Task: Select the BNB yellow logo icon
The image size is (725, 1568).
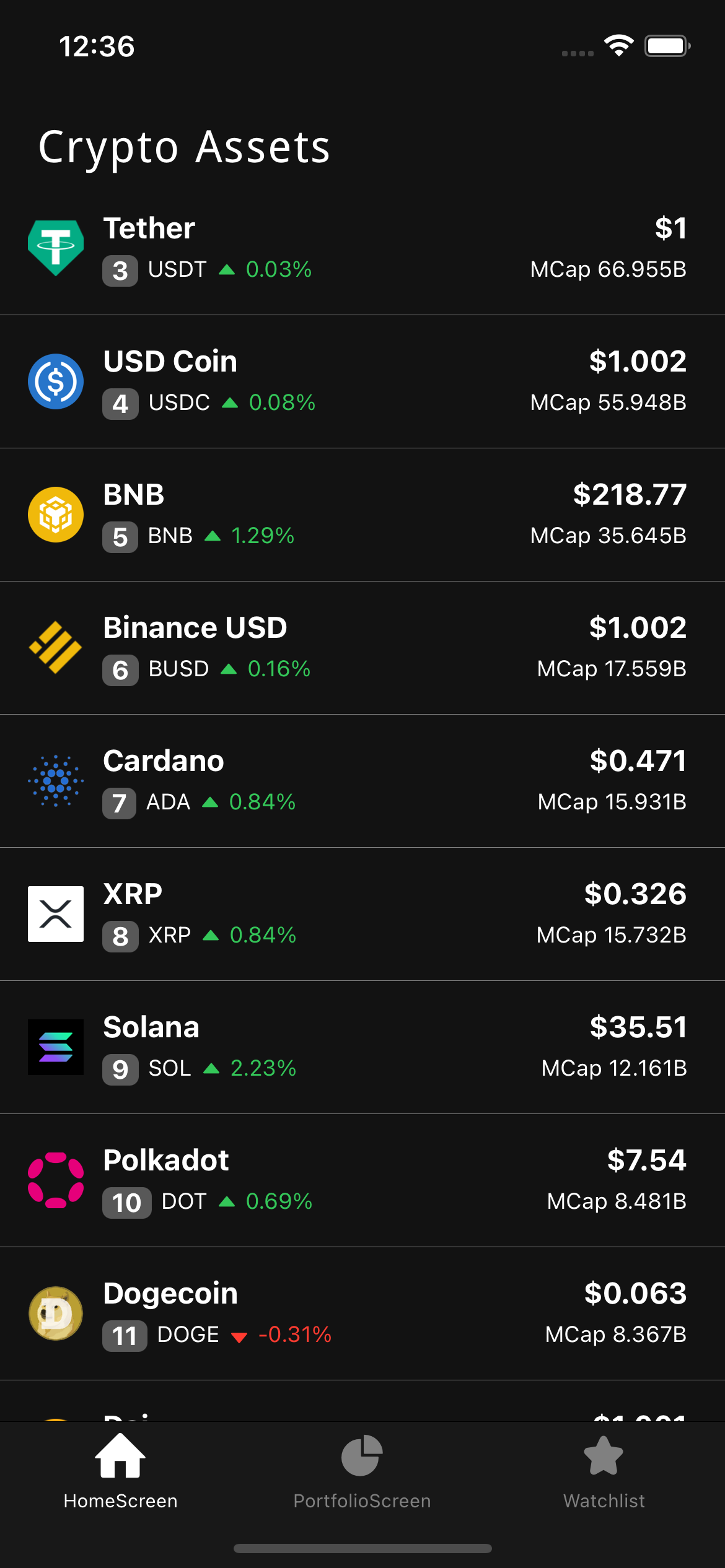Action: (x=55, y=514)
